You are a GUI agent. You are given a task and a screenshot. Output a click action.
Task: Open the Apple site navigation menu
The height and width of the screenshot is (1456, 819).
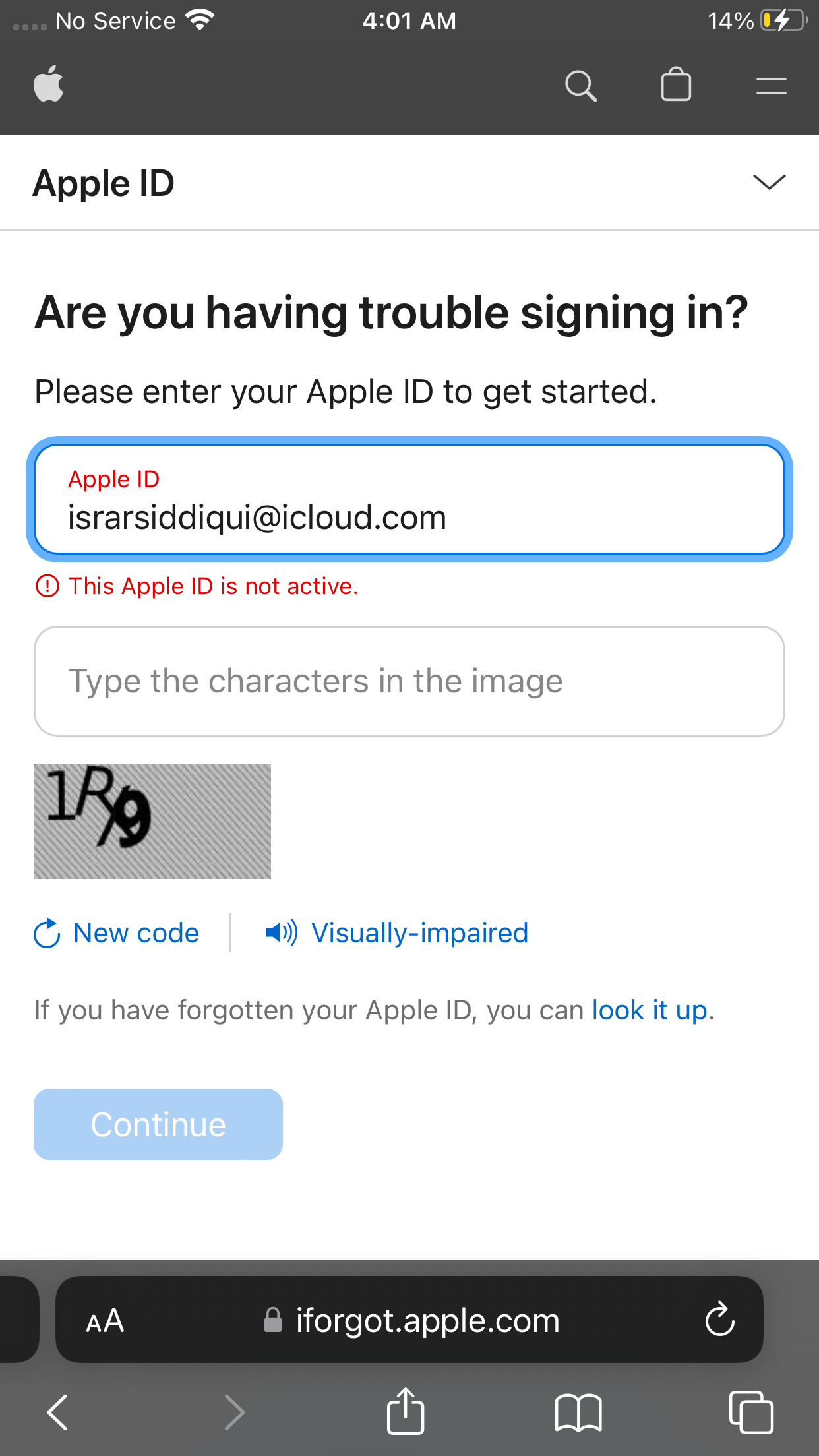click(771, 85)
